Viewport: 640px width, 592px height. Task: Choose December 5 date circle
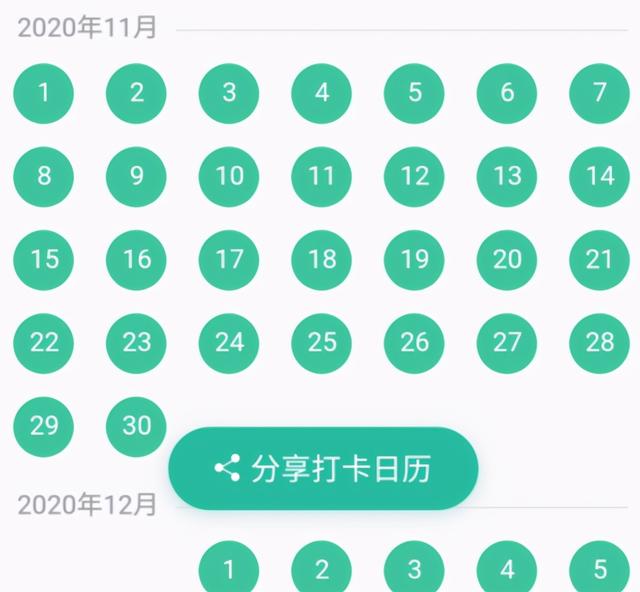coord(599,569)
